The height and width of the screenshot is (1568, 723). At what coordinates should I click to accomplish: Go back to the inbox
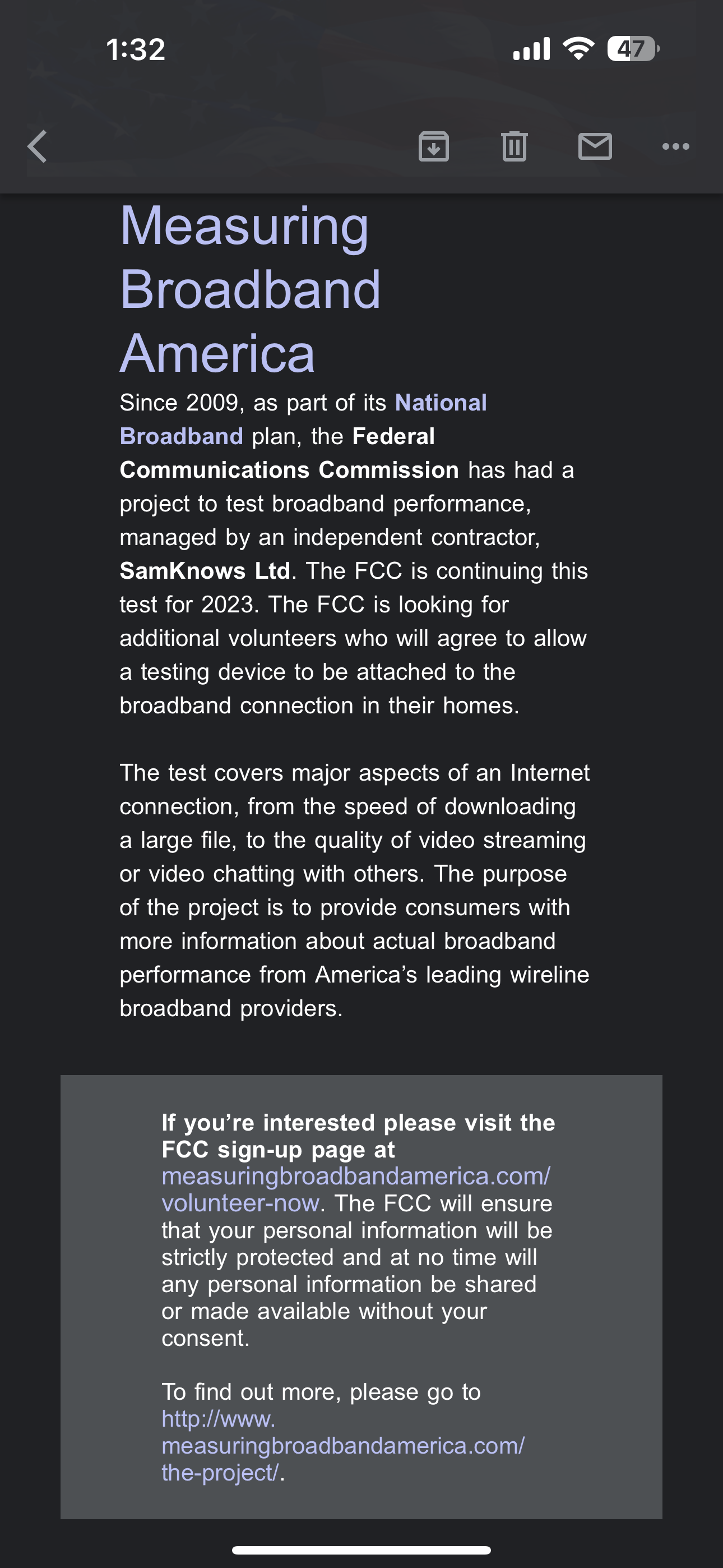38,147
